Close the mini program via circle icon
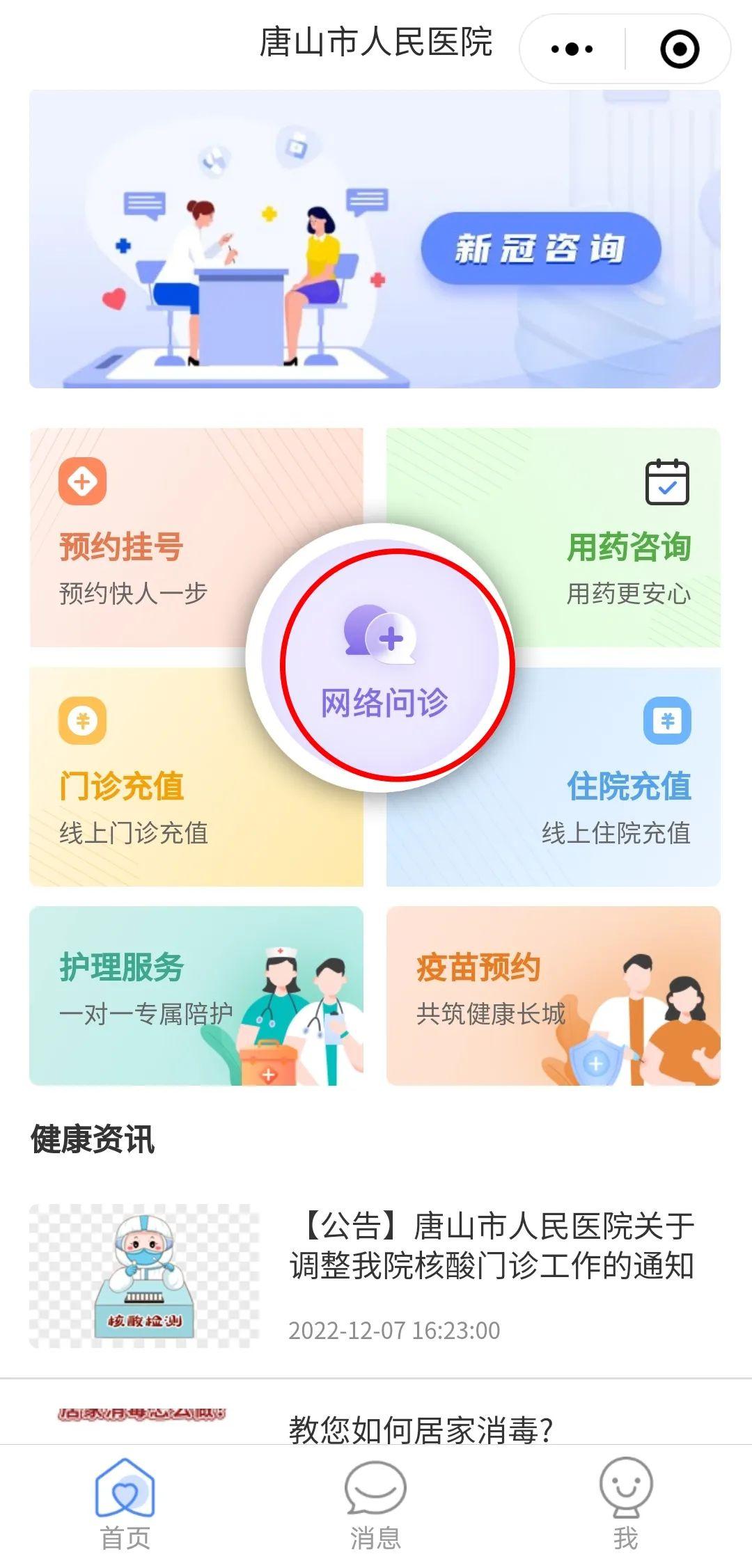The width and height of the screenshot is (752, 1568). 679,49
